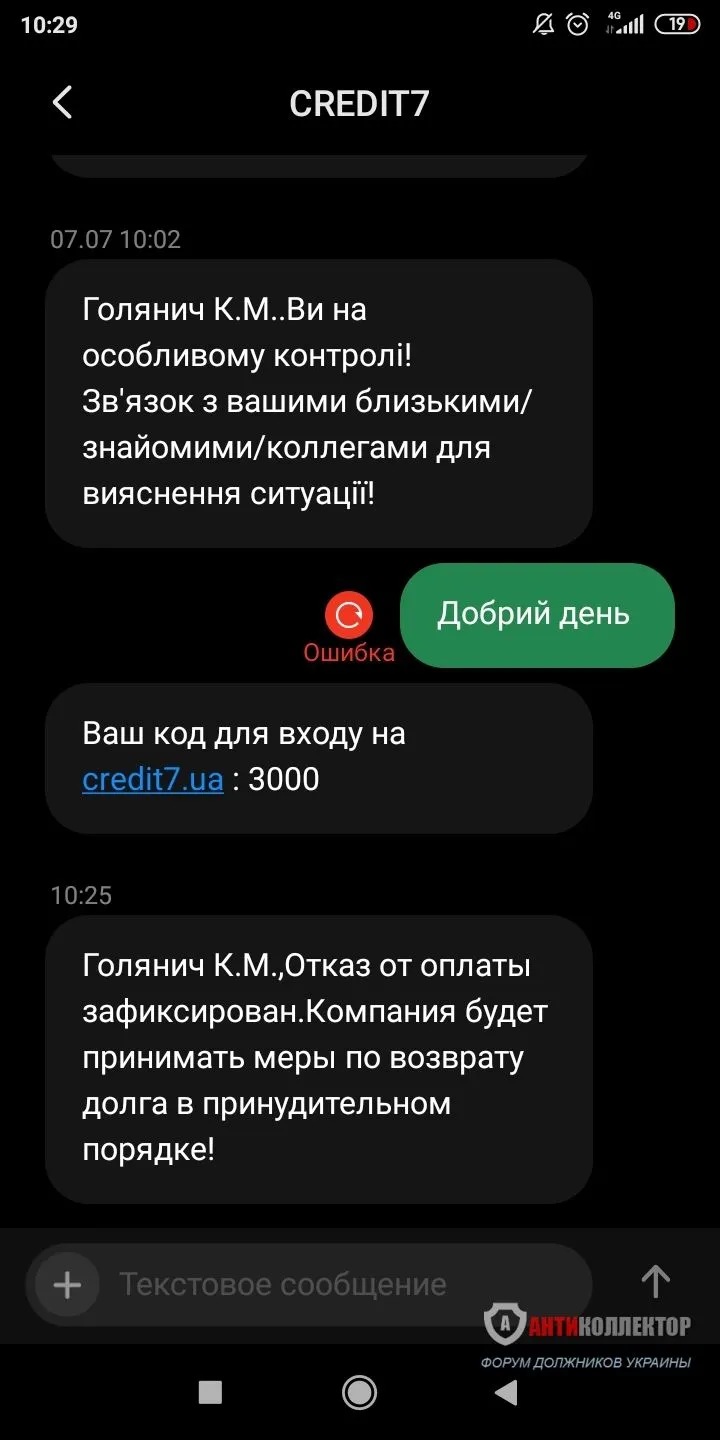This screenshot has width=720, height=1440.
Task: Go back from the CREDIT7 conversation
Action: [x=62, y=102]
